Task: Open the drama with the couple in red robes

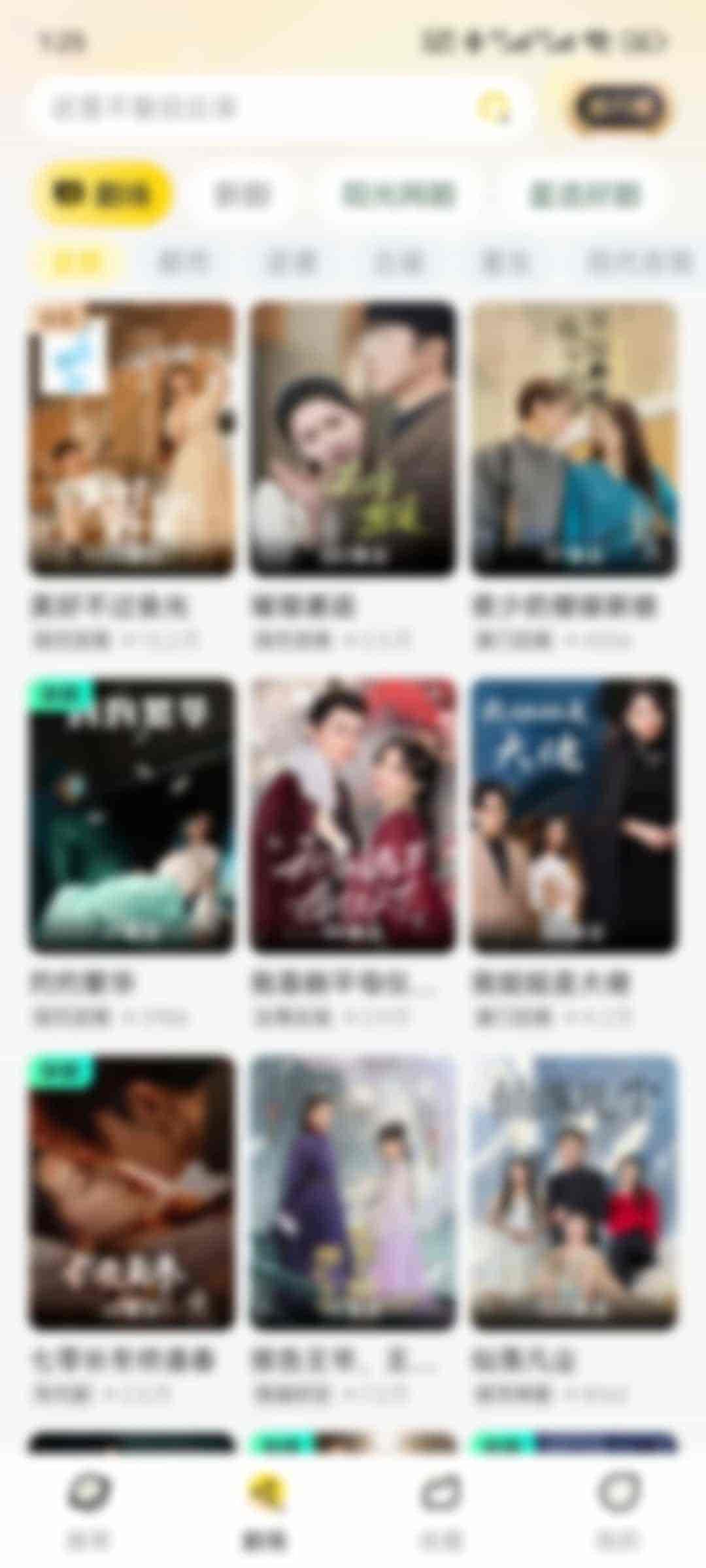Action: (x=353, y=813)
